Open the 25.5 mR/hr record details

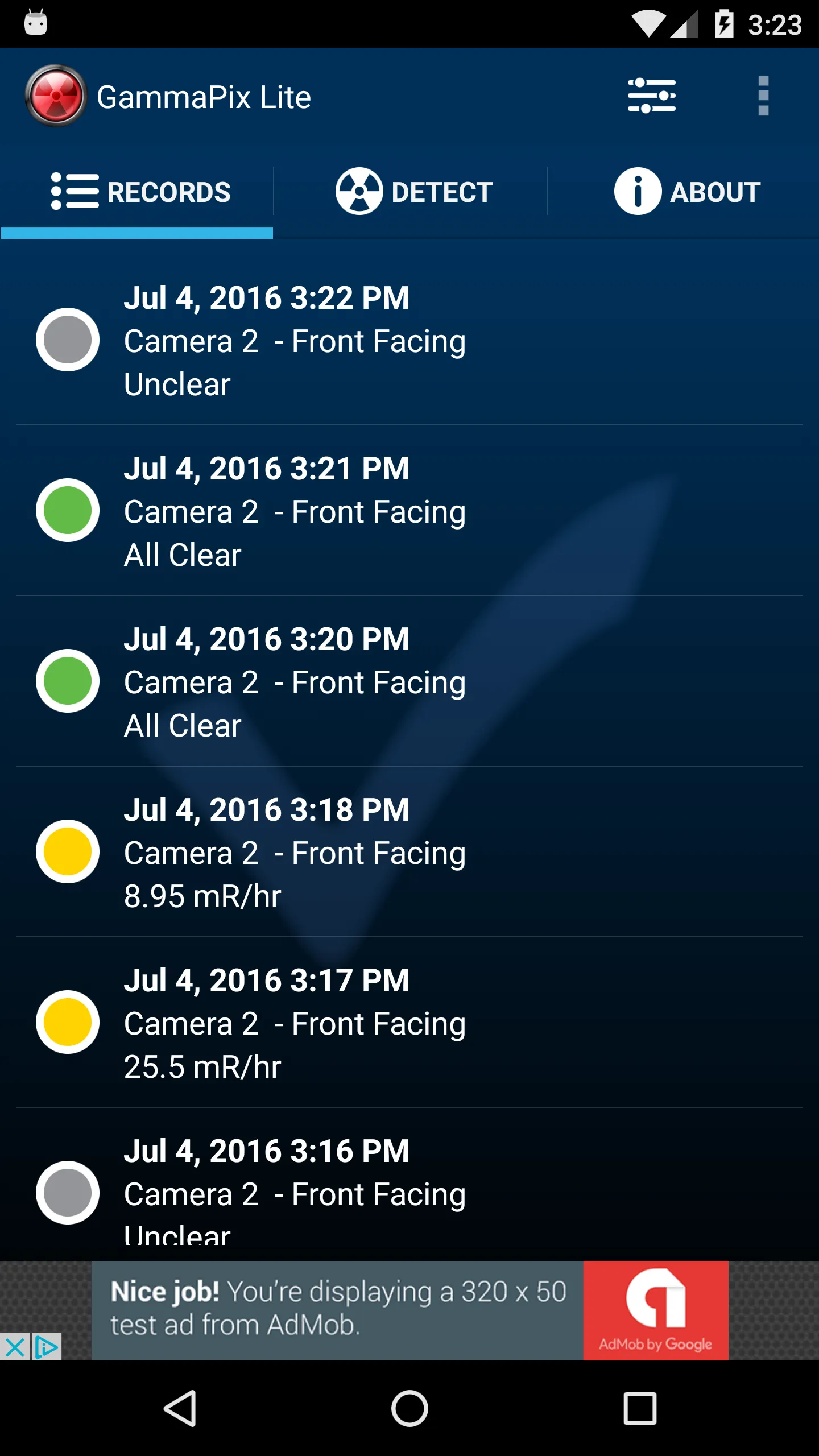[341, 1022]
